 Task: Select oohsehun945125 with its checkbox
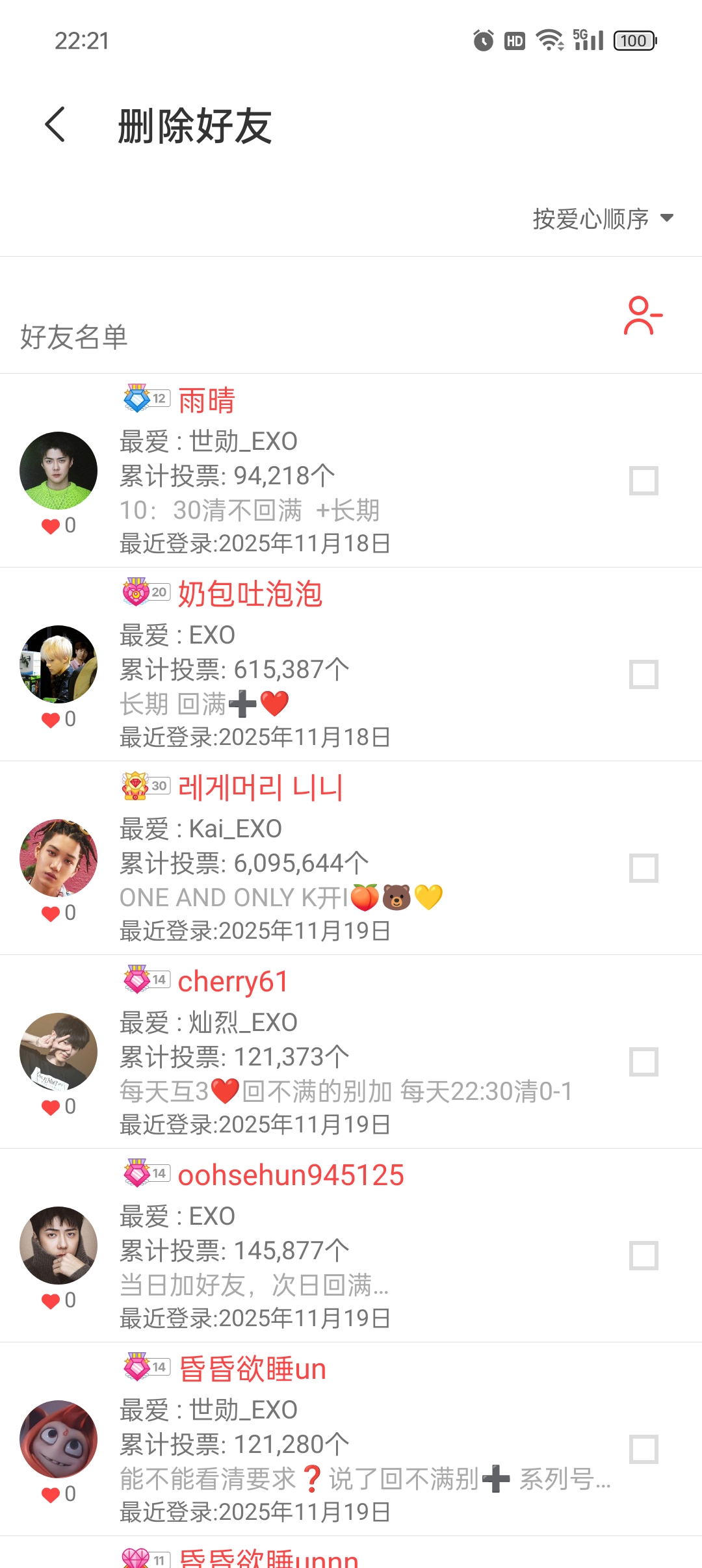643,1256
